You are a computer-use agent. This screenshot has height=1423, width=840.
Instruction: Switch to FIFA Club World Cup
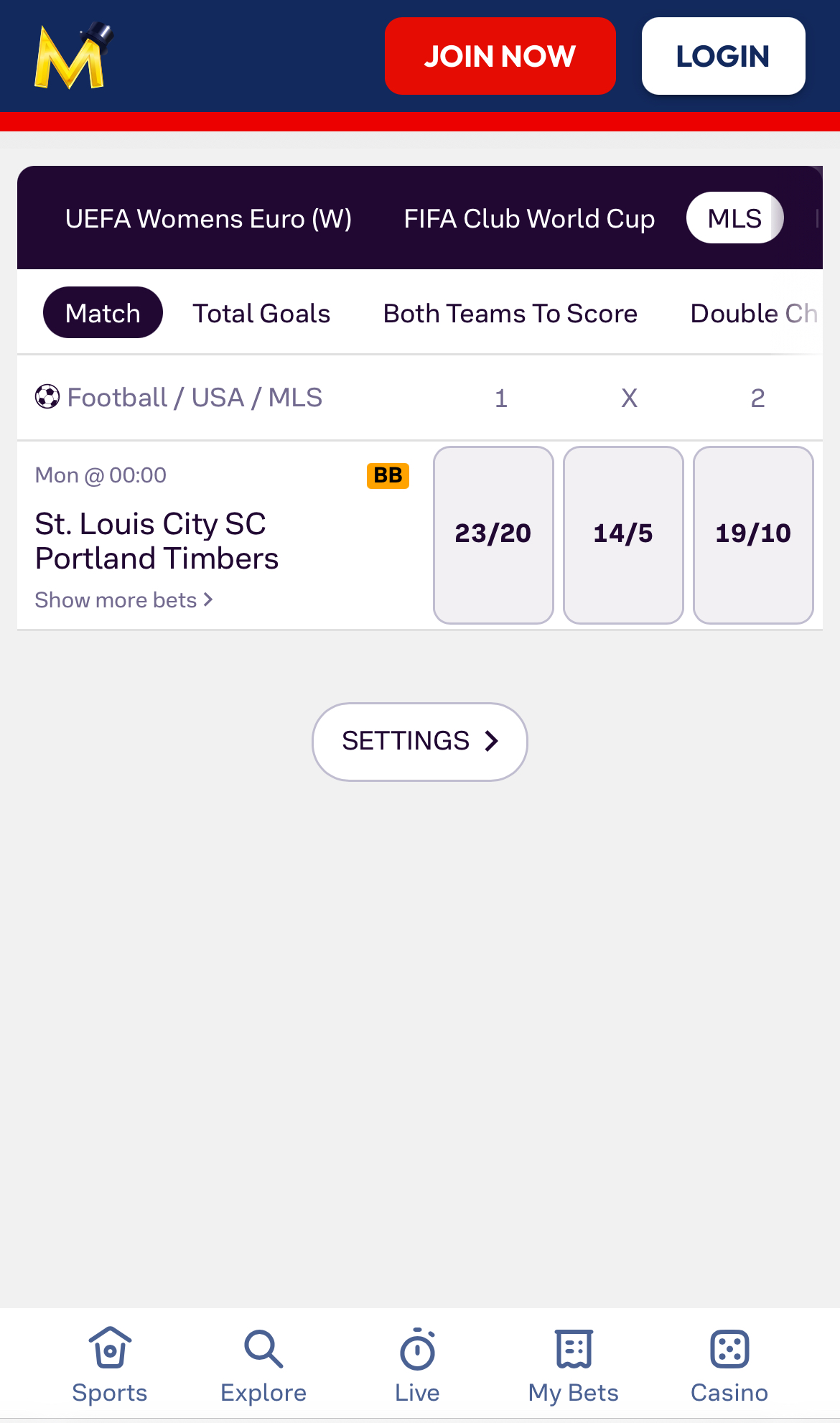coord(529,218)
